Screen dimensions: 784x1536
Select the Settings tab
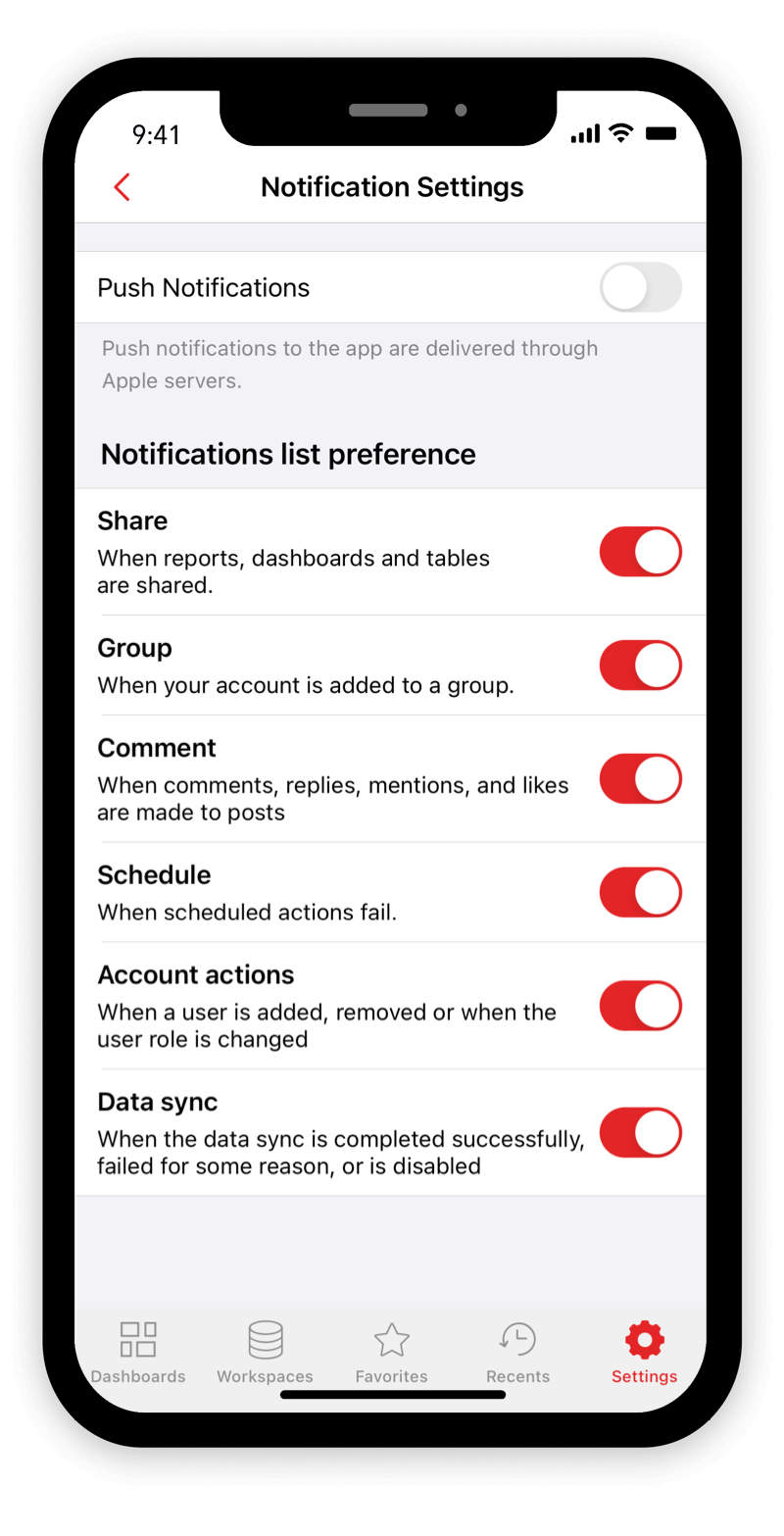644,1353
